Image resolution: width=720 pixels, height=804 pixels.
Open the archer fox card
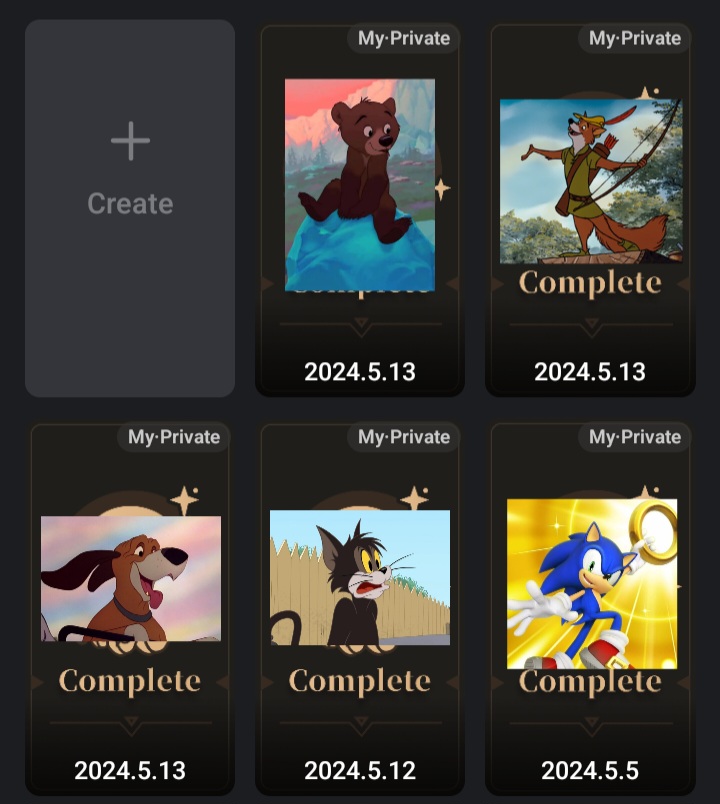[x=590, y=182]
